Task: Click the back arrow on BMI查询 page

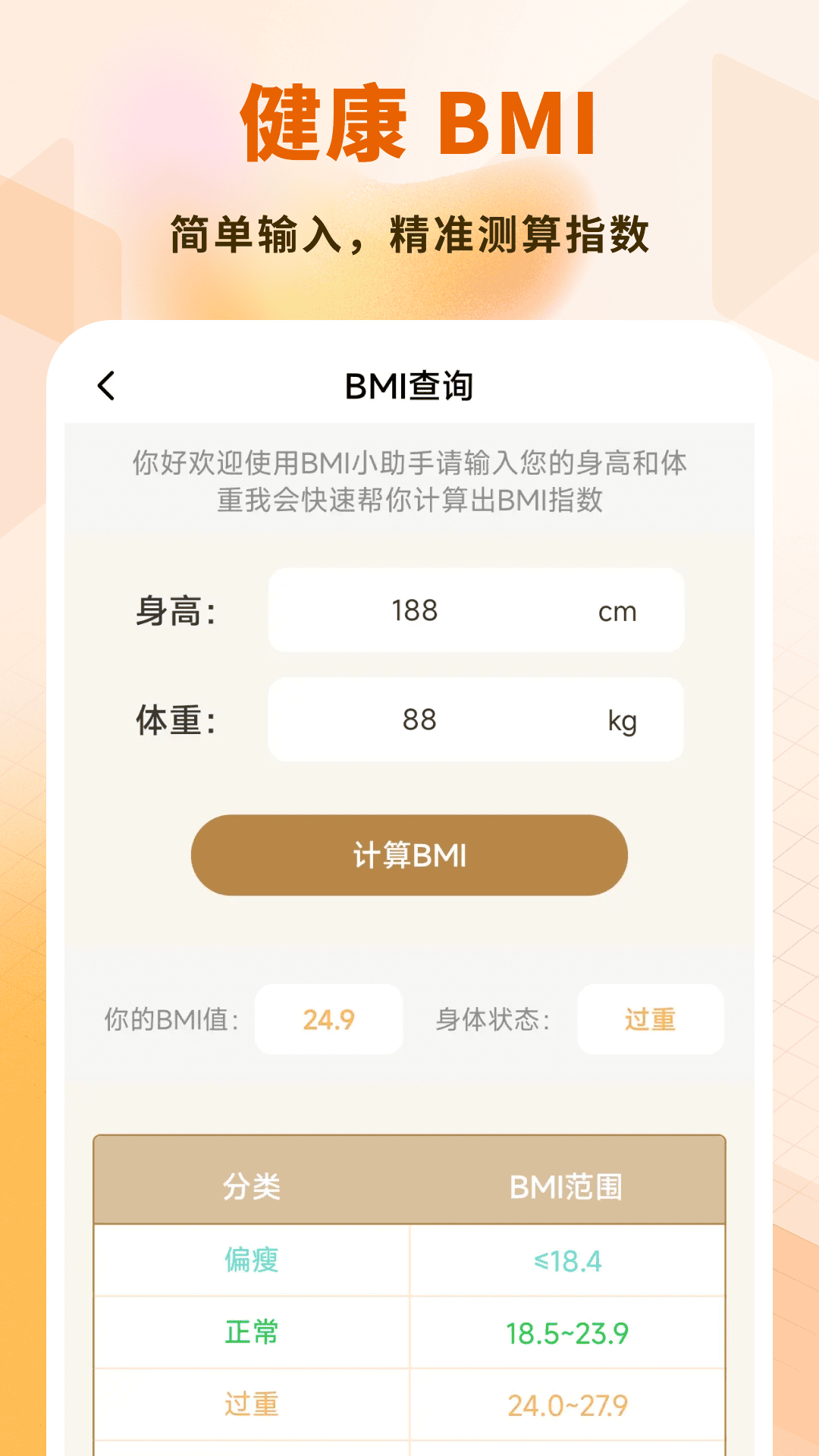Action: click(x=107, y=385)
